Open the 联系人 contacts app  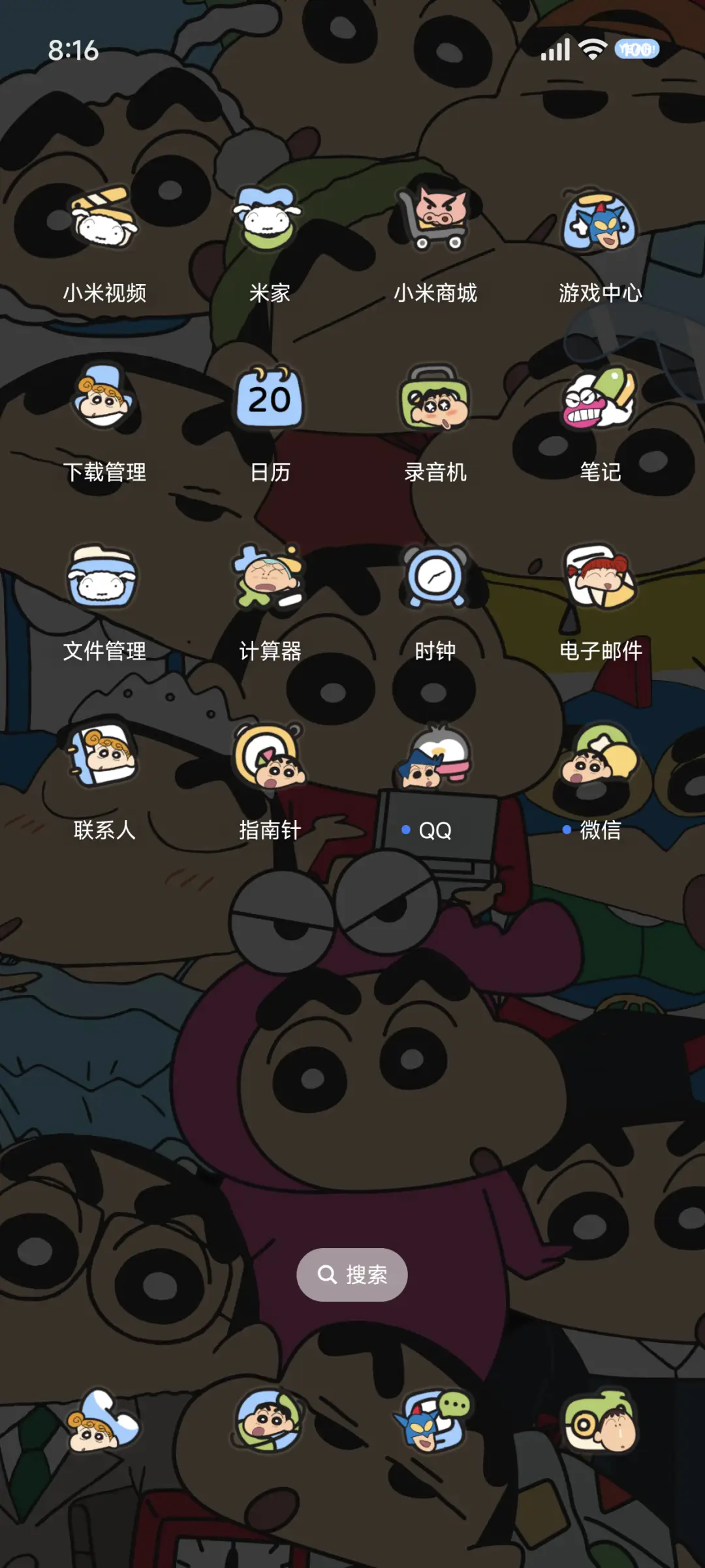pyautogui.click(x=104, y=760)
